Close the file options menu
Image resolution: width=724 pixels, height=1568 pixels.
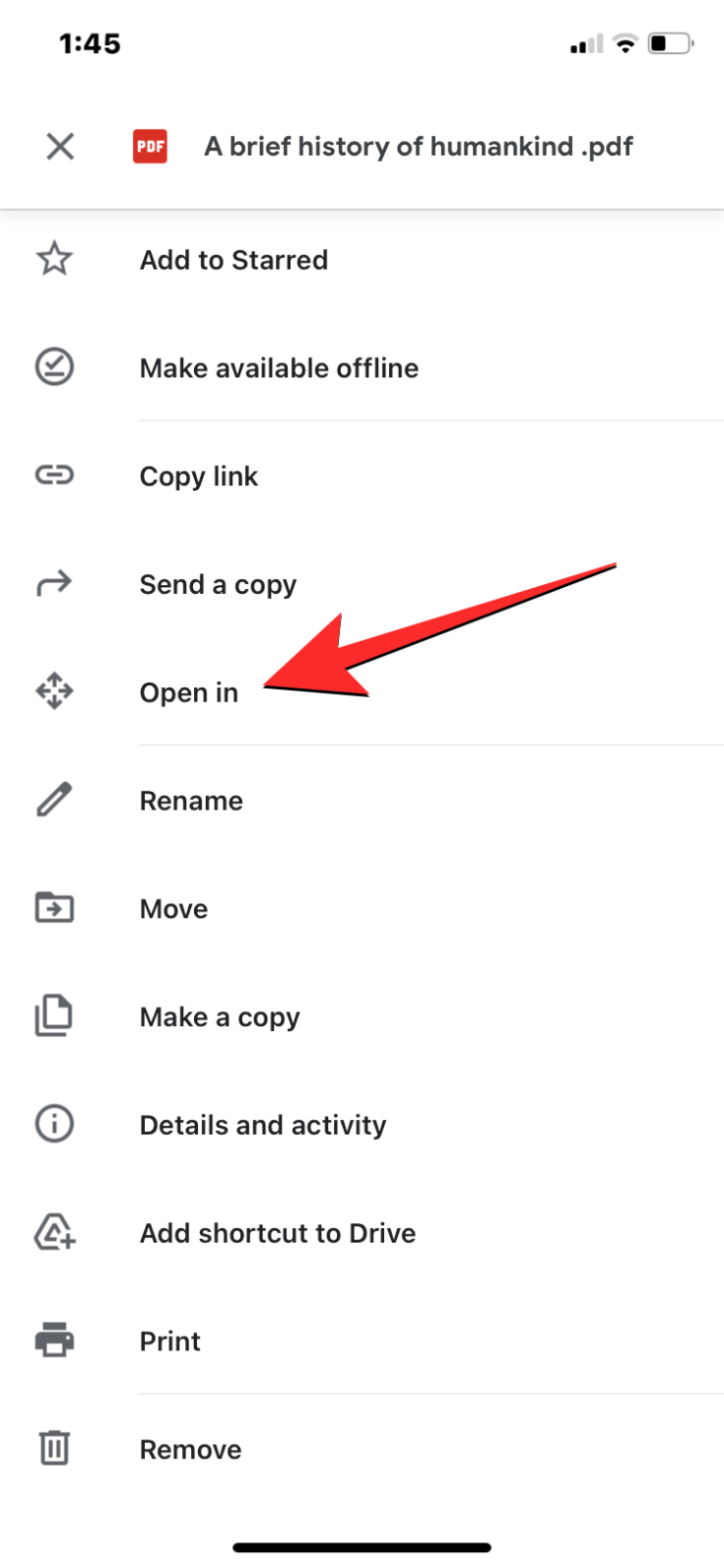pyautogui.click(x=60, y=147)
